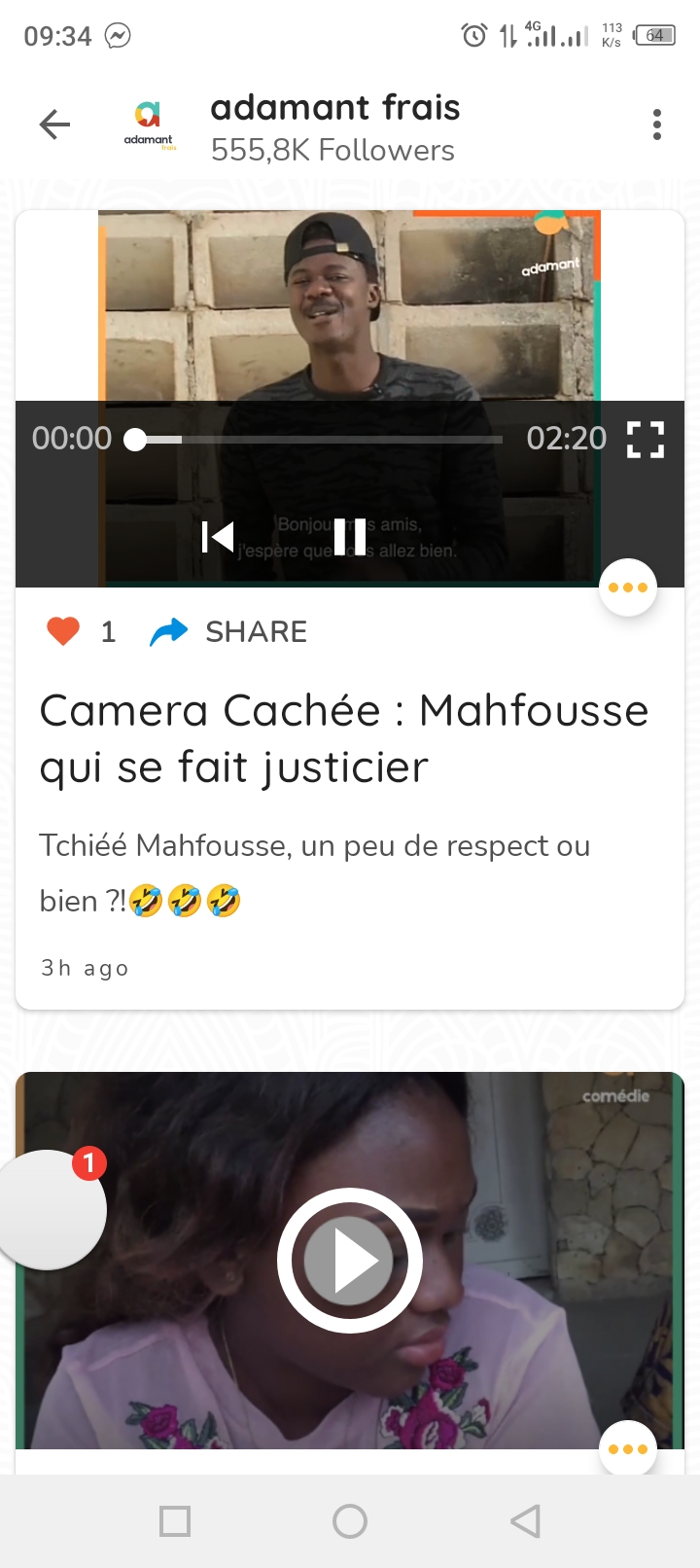Open the adamant frais channel logo

click(x=149, y=125)
